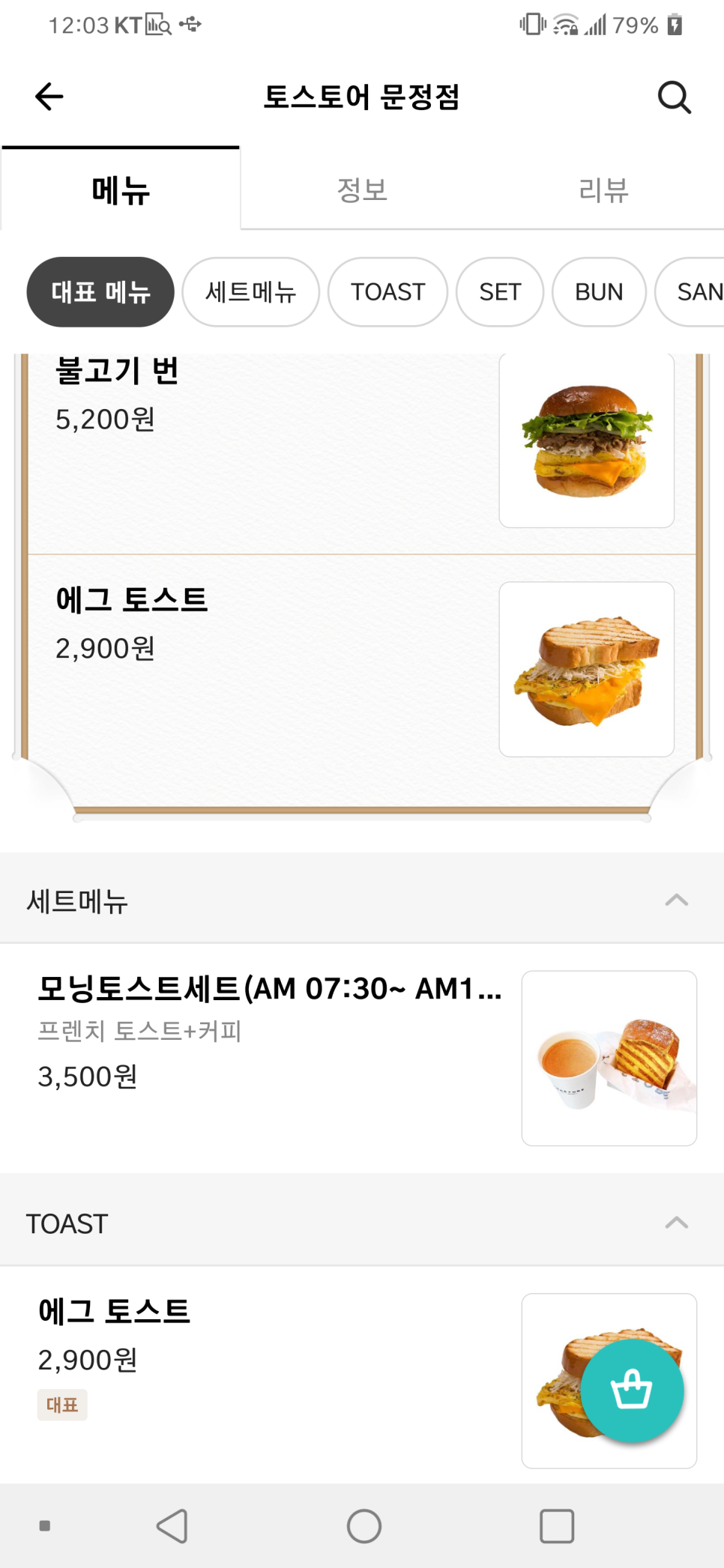Open search in the store menu
724x1568 pixels.
[x=674, y=97]
